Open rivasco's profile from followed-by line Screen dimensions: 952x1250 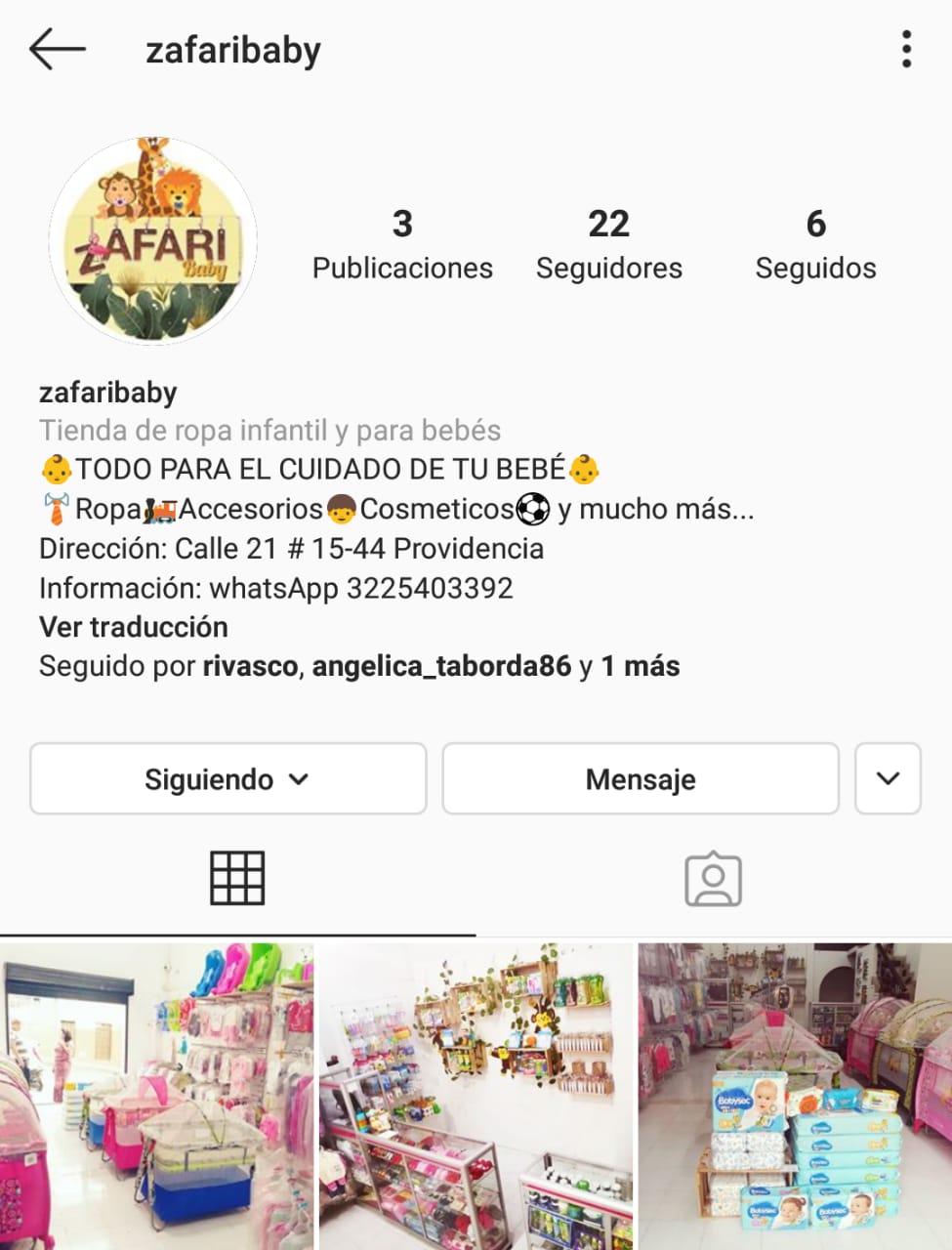[250, 666]
